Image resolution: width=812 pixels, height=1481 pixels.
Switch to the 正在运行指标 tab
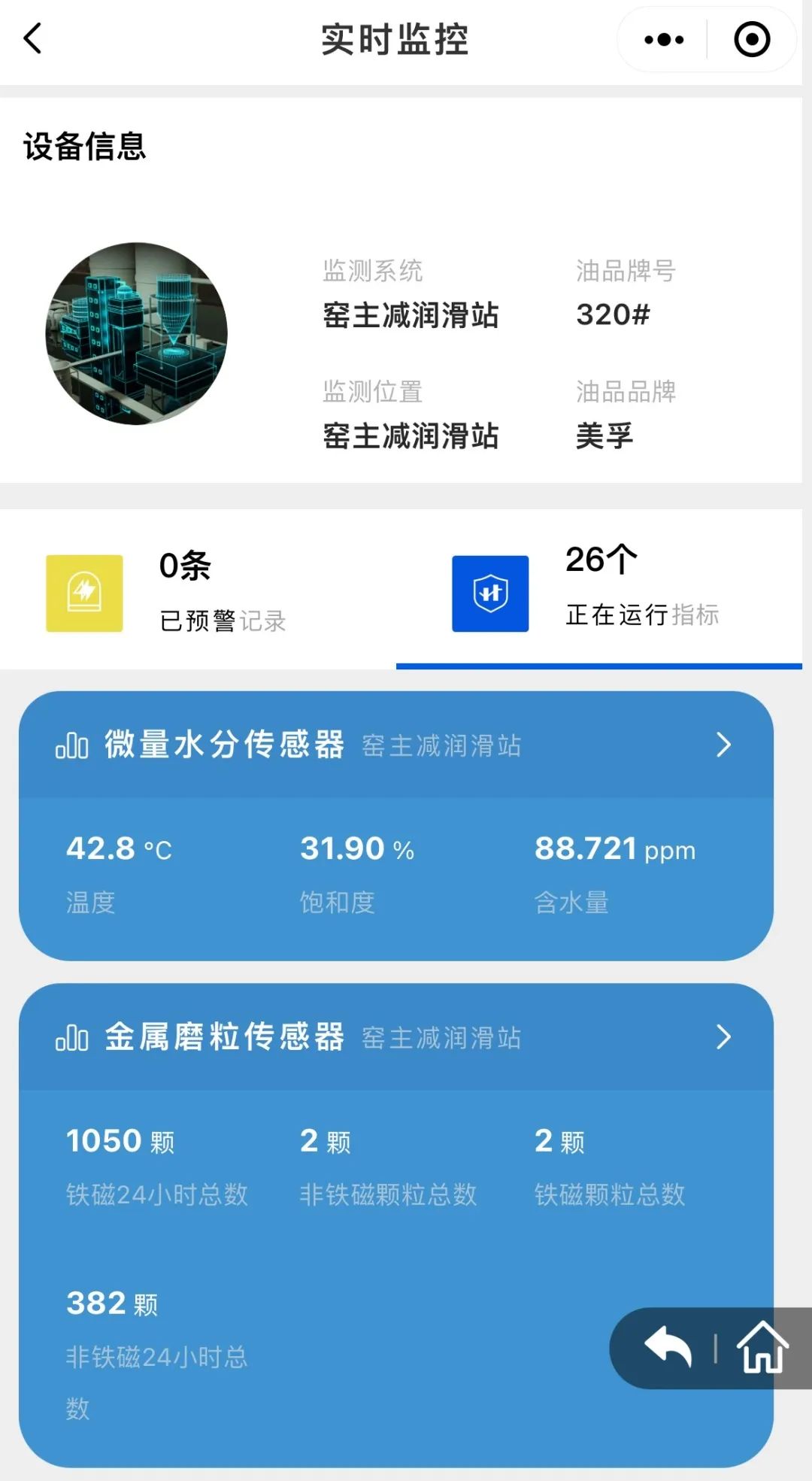tap(641, 615)
